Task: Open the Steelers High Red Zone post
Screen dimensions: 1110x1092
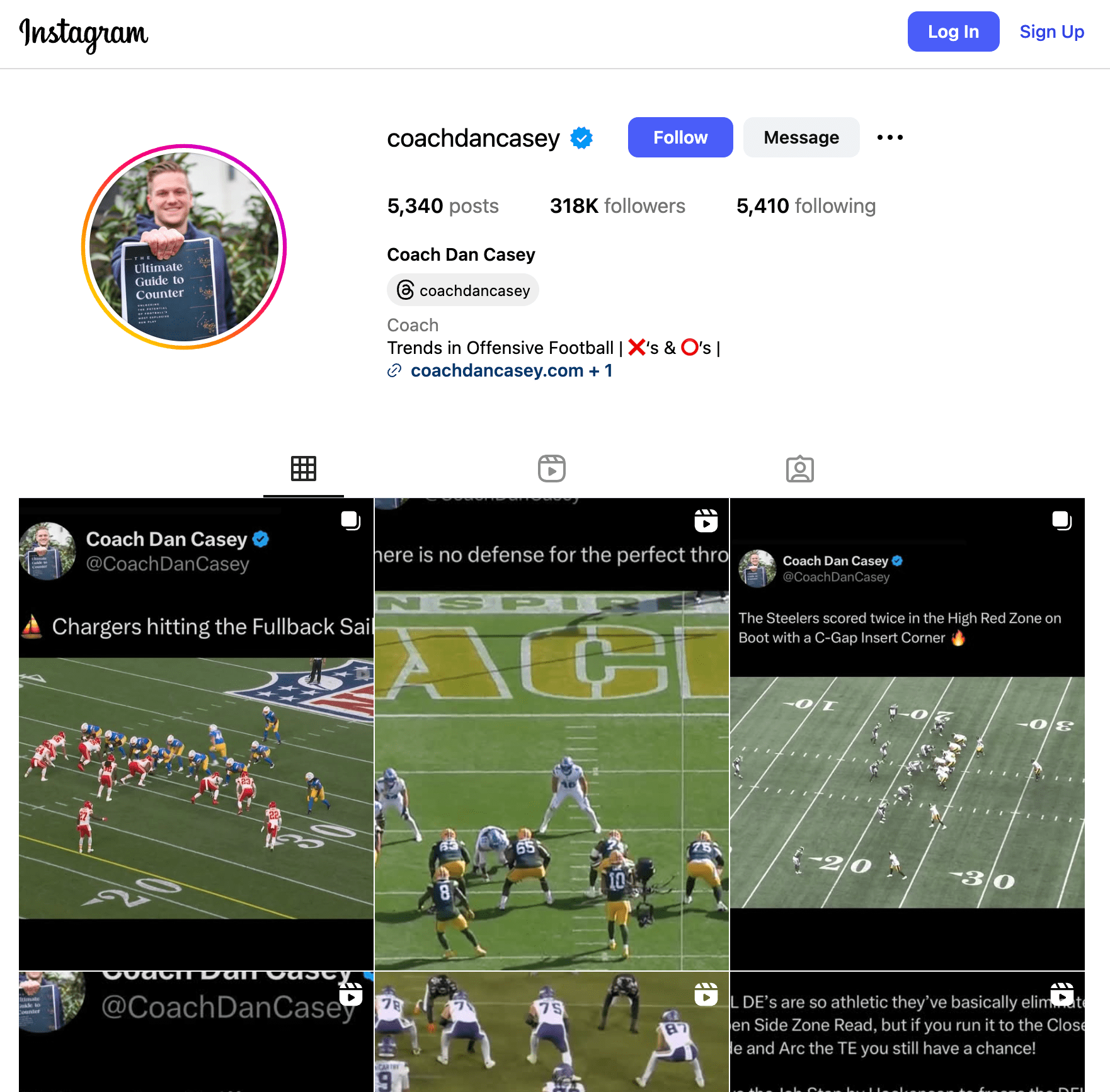Action: point(907,734)
